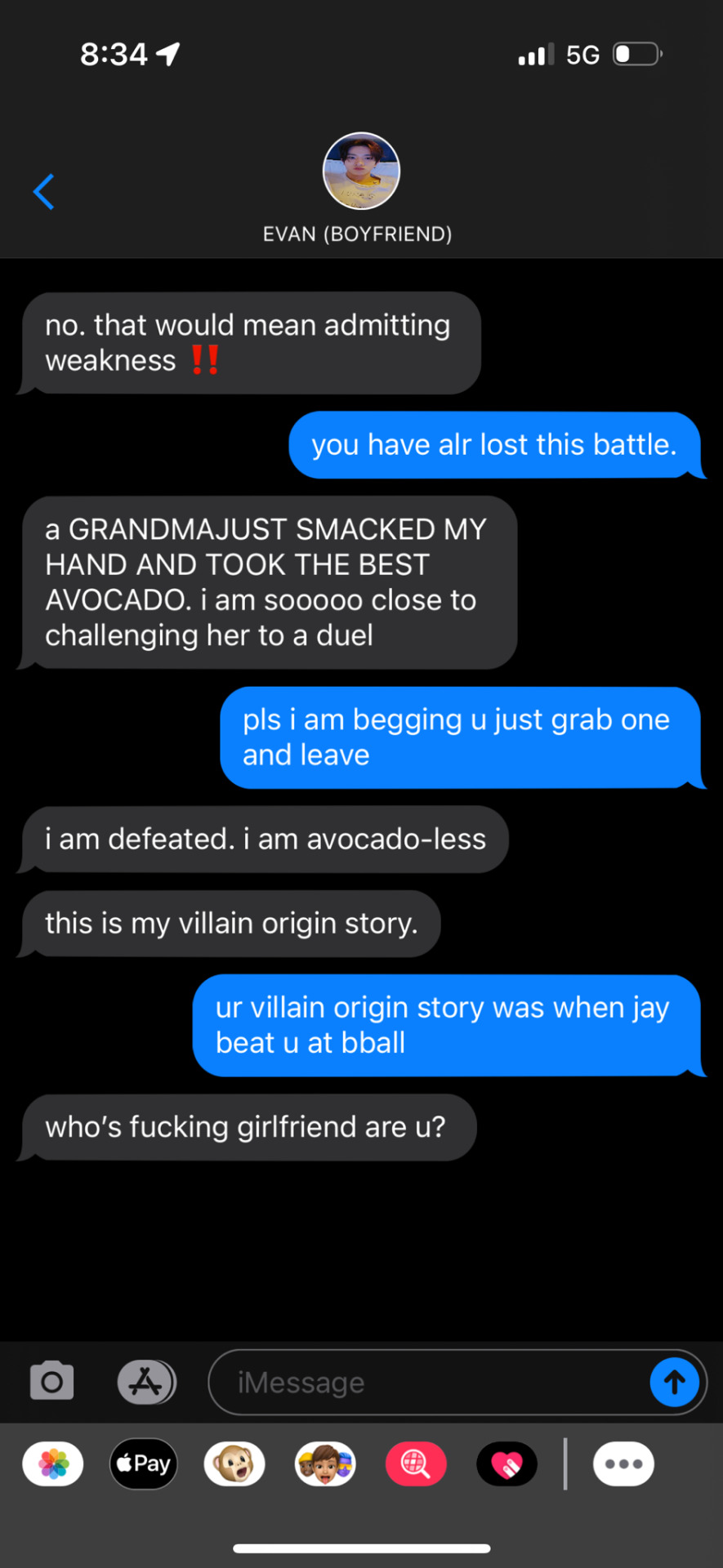Image resolution: width=723 pixels, height=1568 pixels.
Task: Focus the iMessage text field
Action: (x=425, y=1383)
